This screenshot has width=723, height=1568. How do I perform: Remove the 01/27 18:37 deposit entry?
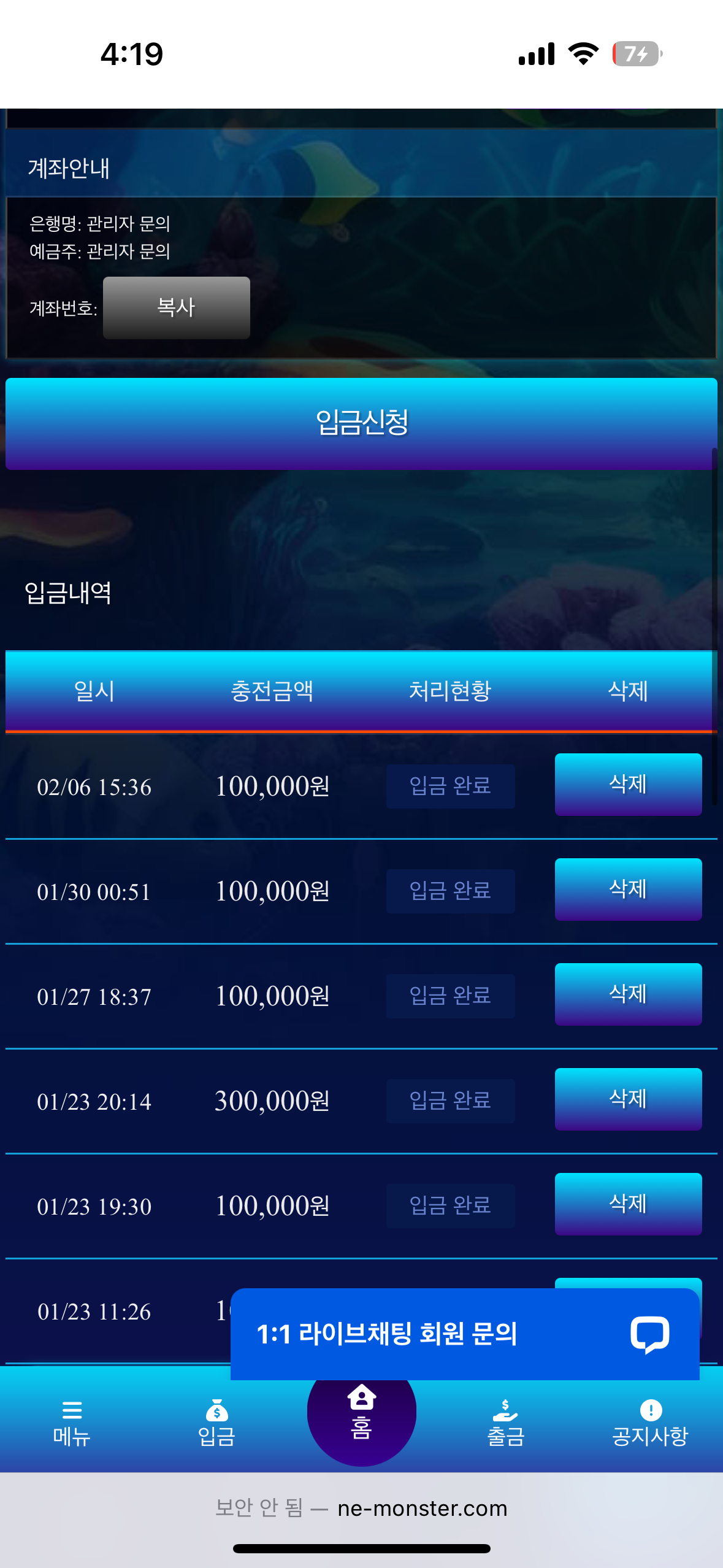(x=627, y=994)
